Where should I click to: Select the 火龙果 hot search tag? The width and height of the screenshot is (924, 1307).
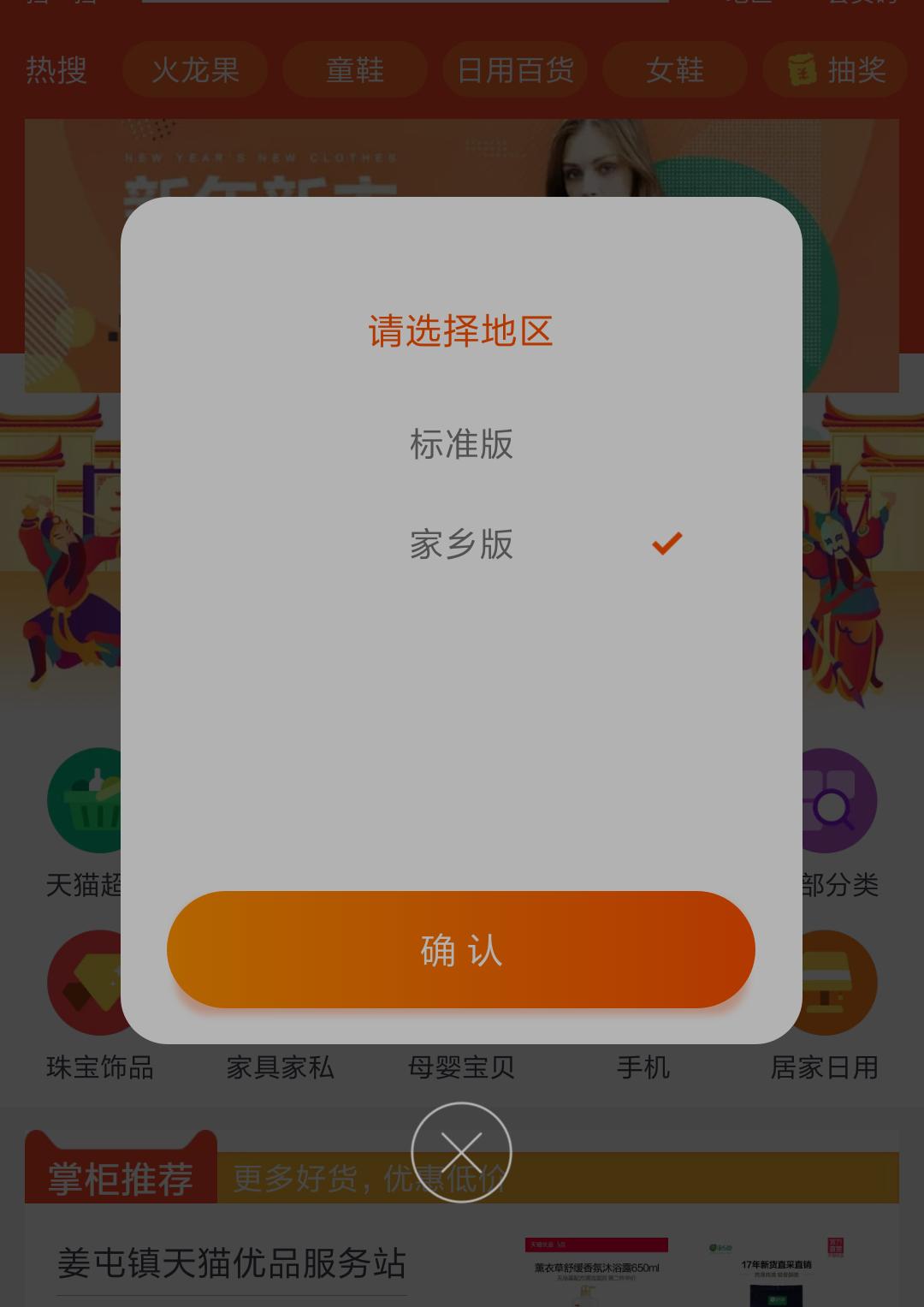click(194, 69)
